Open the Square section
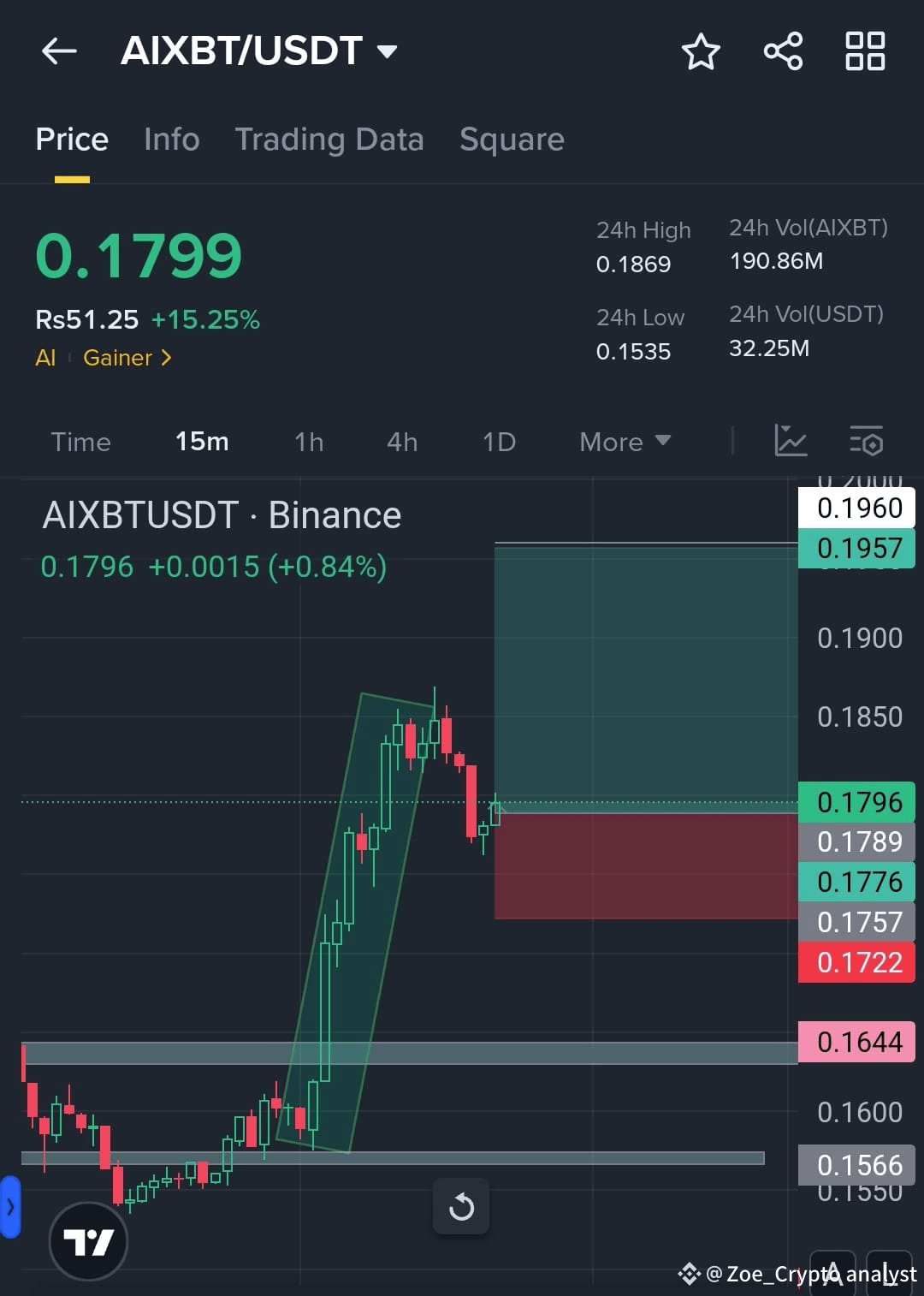This screenshot has width=924, height=1296. pyautogui.click(x=512, y=140)
